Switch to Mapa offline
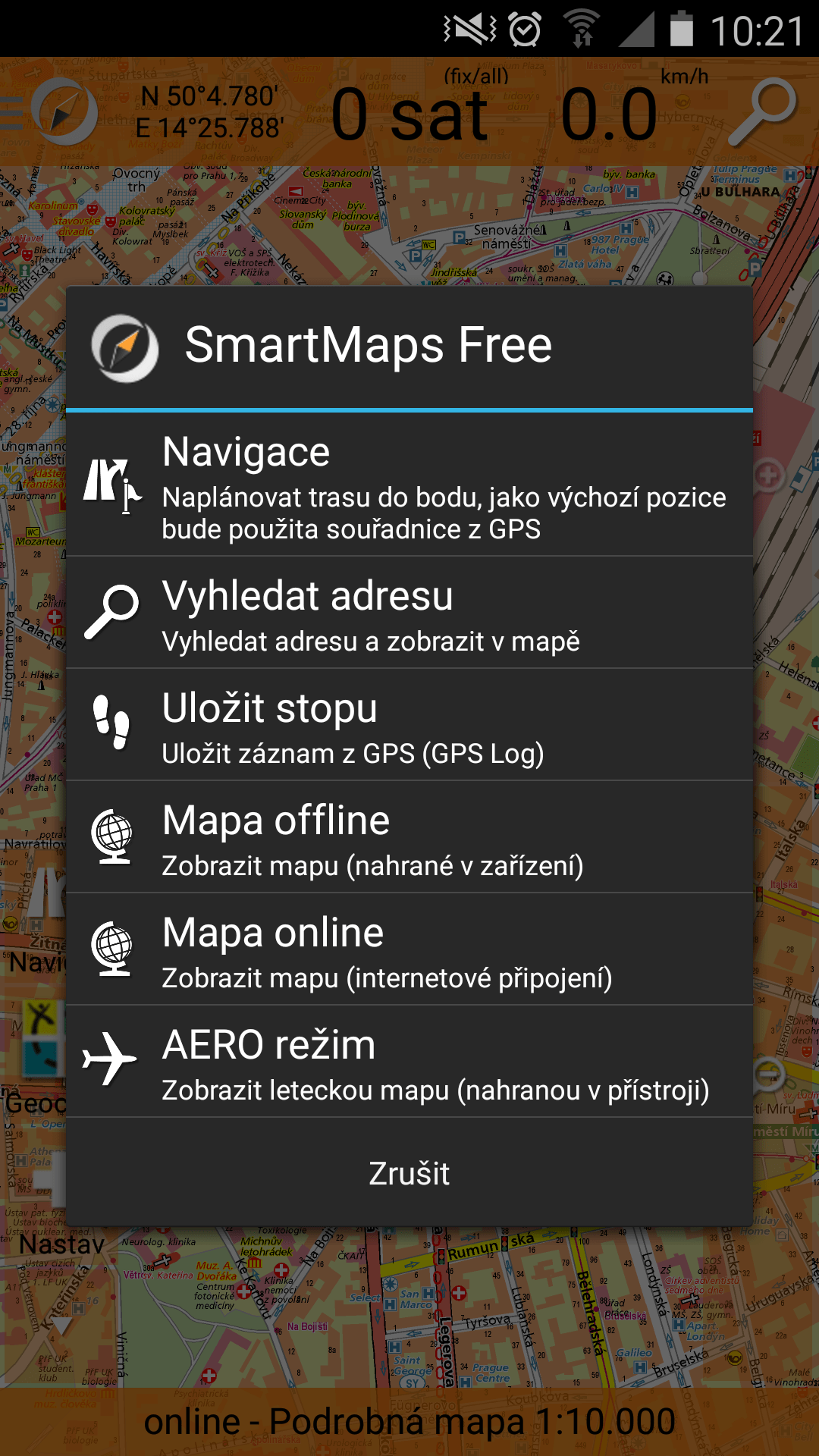Screen dimensions: 819x1456 [x=409, y=837]
